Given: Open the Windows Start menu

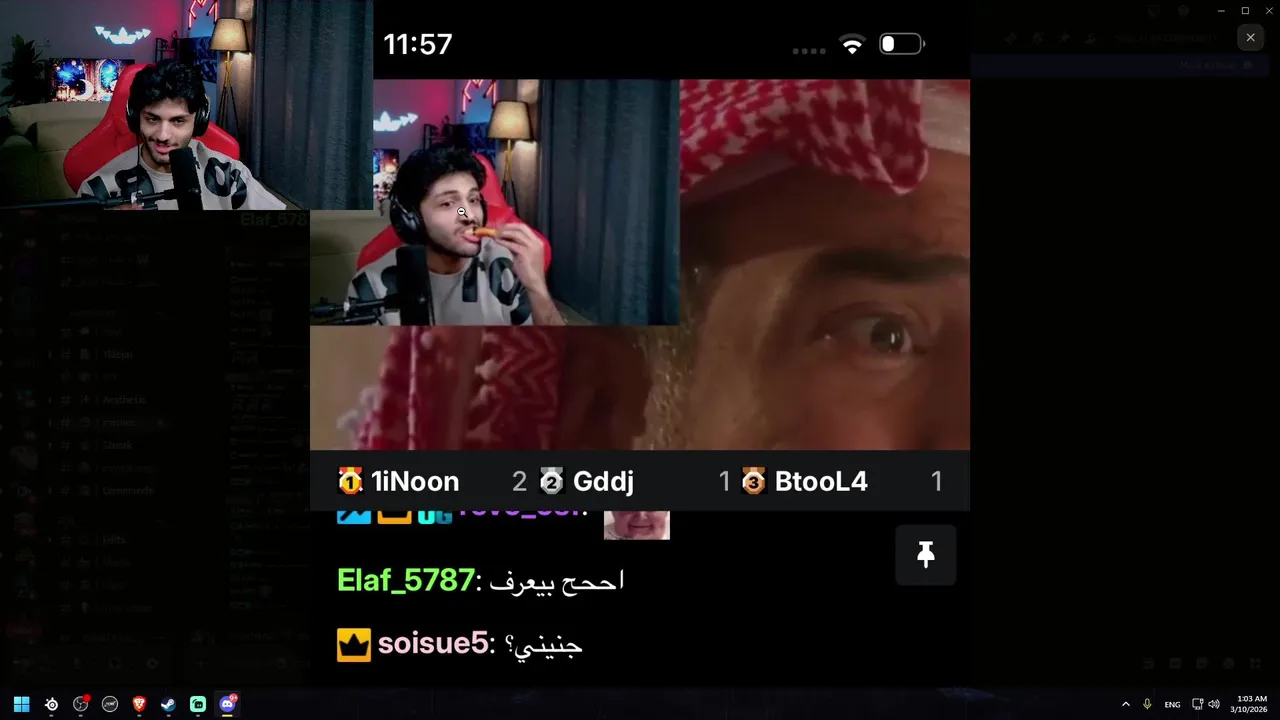Looking at the screenshot, I should [x=21, y=704].
